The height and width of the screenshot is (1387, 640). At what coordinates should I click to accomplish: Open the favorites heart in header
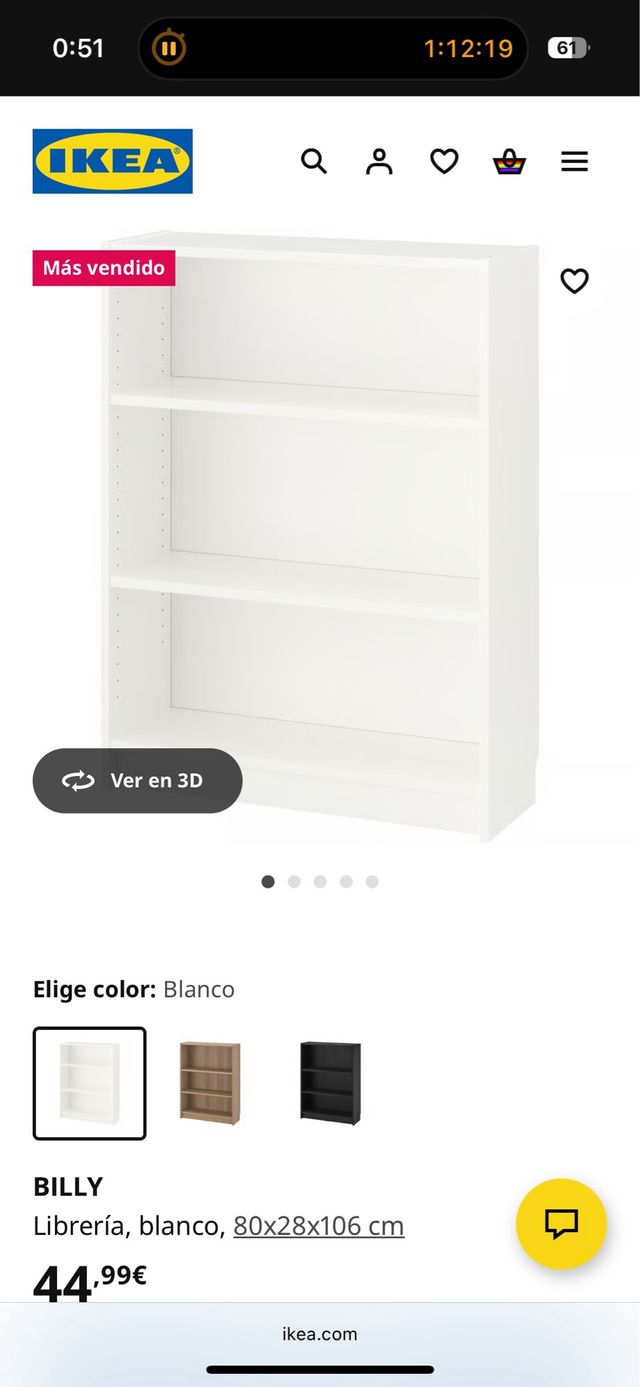444,161
